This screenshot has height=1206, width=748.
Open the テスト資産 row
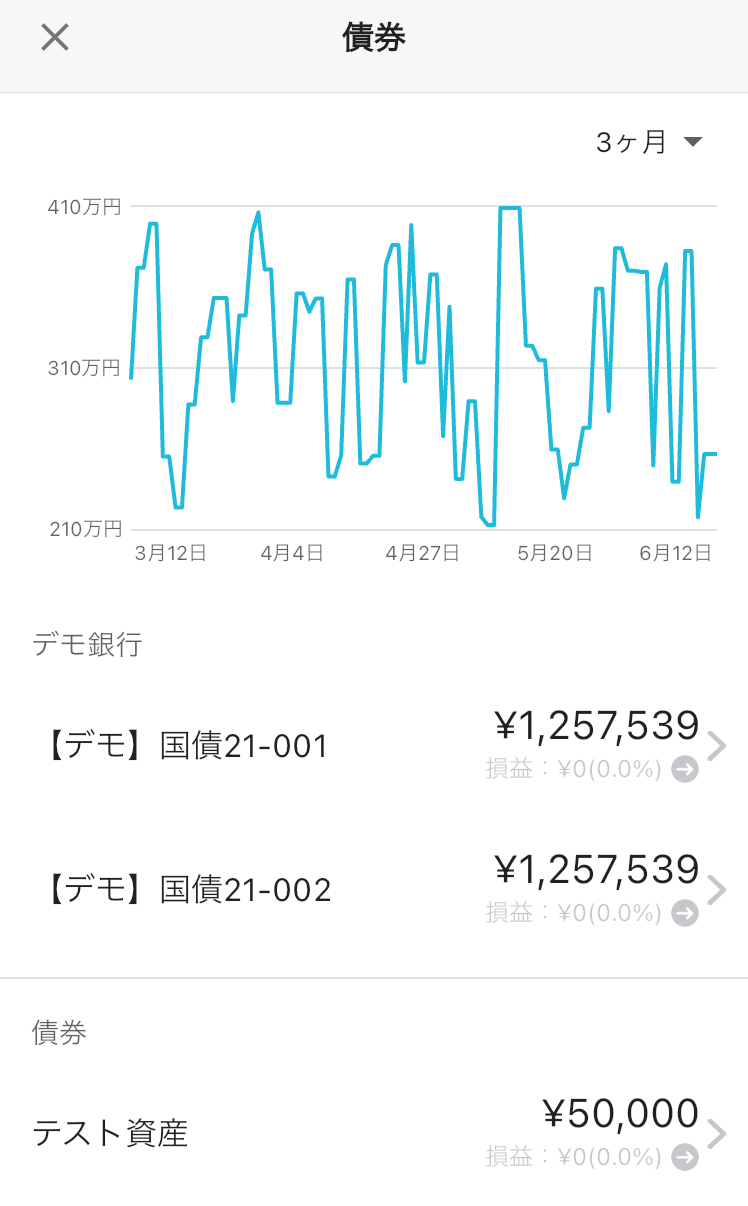pos(374,1134)
